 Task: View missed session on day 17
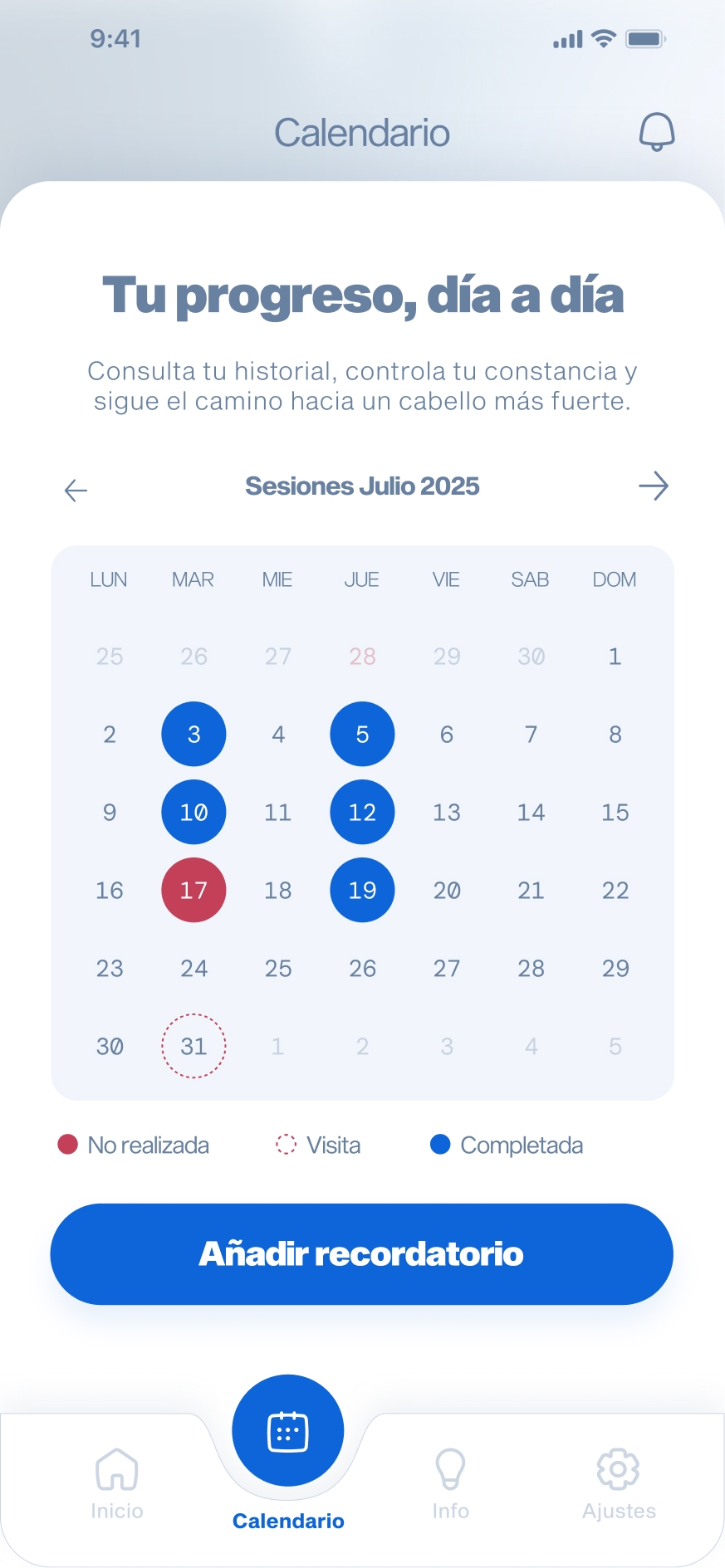(193, 890)
